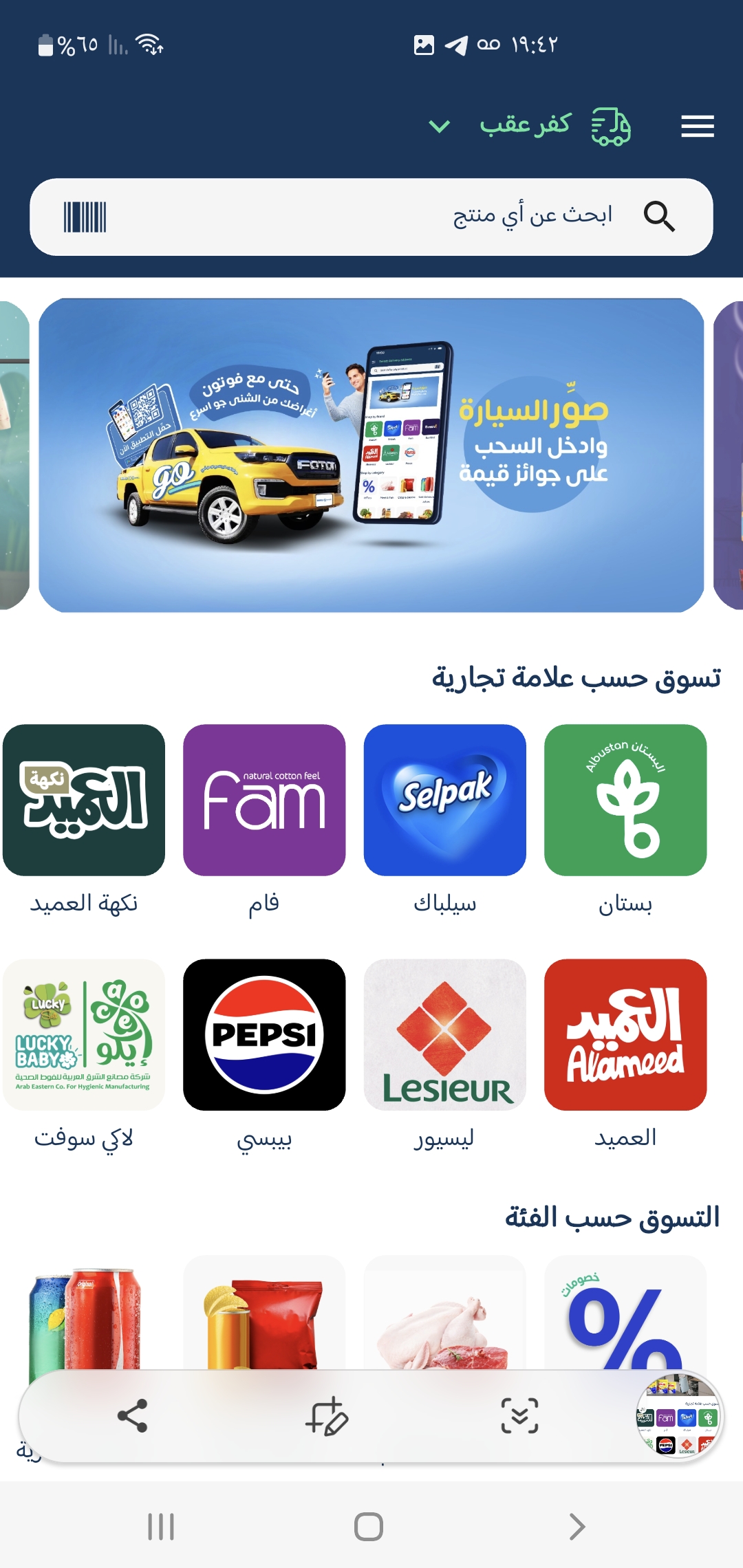Open لاكي سوفت brand page
Screen dimensions: 743x1568
tap(84, 1034)
